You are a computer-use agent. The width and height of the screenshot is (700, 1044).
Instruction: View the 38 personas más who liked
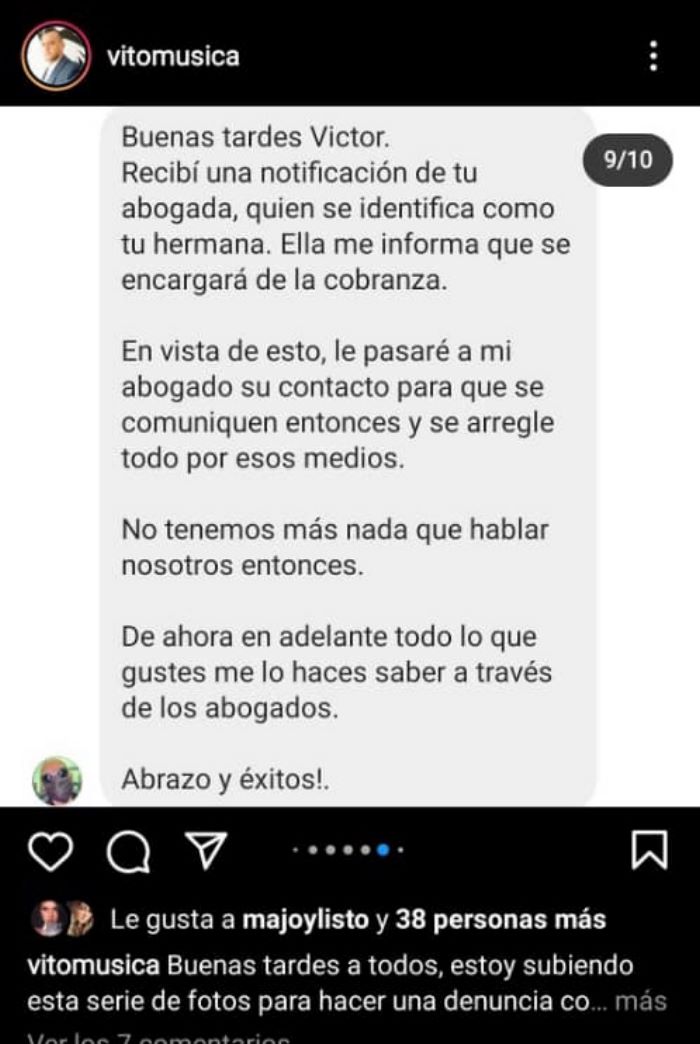click(500, 920)
